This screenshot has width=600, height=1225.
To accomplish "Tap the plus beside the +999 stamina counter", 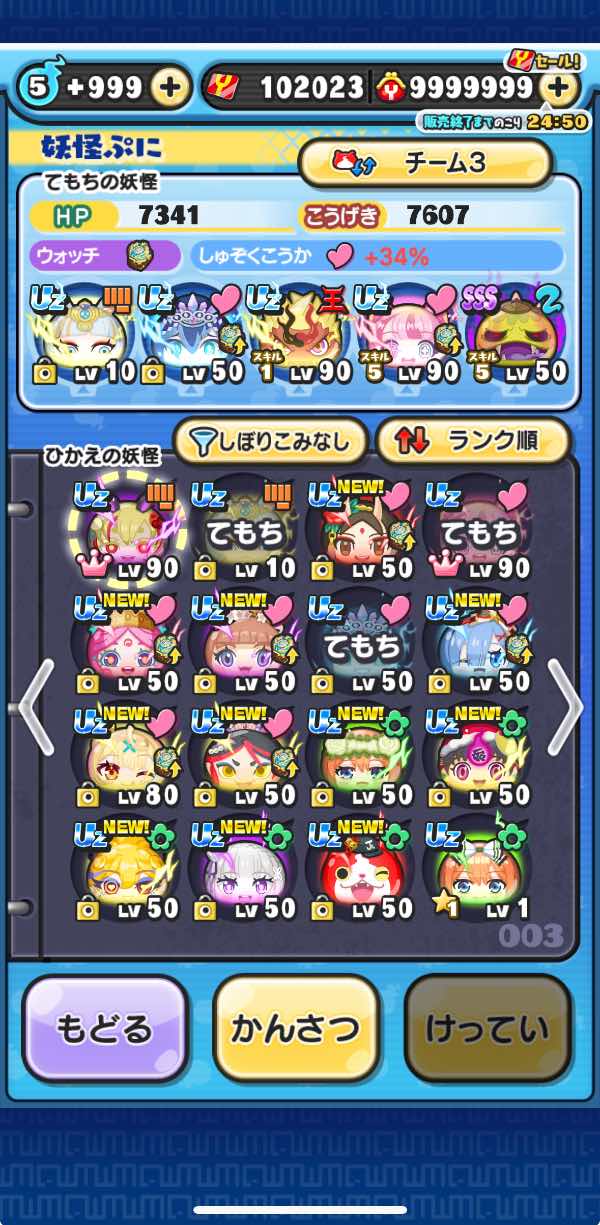I will coord(171,88).
